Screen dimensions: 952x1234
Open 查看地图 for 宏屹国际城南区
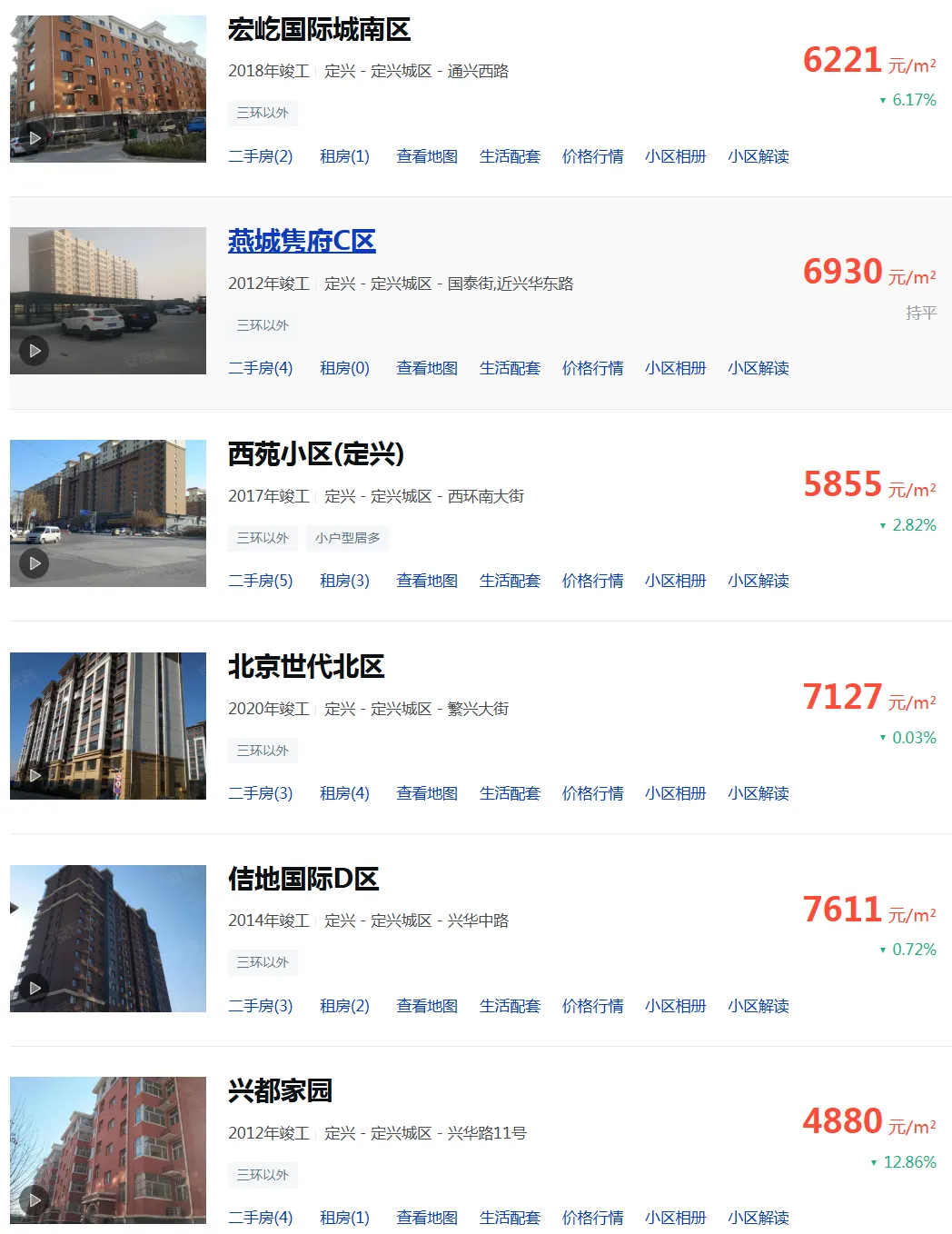coord(427,156)
